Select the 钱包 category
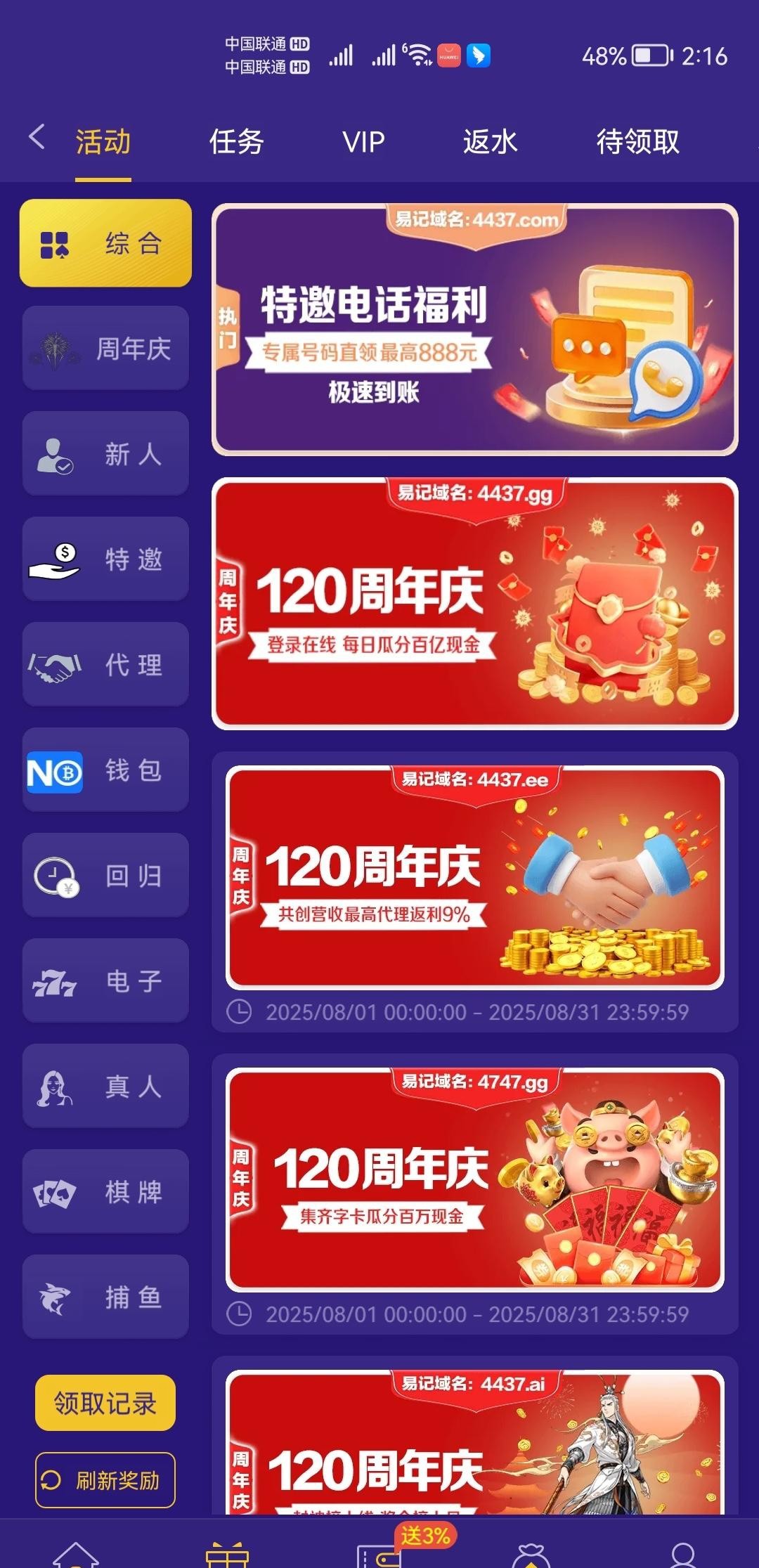759x1568 pixels. click(105, 770)
